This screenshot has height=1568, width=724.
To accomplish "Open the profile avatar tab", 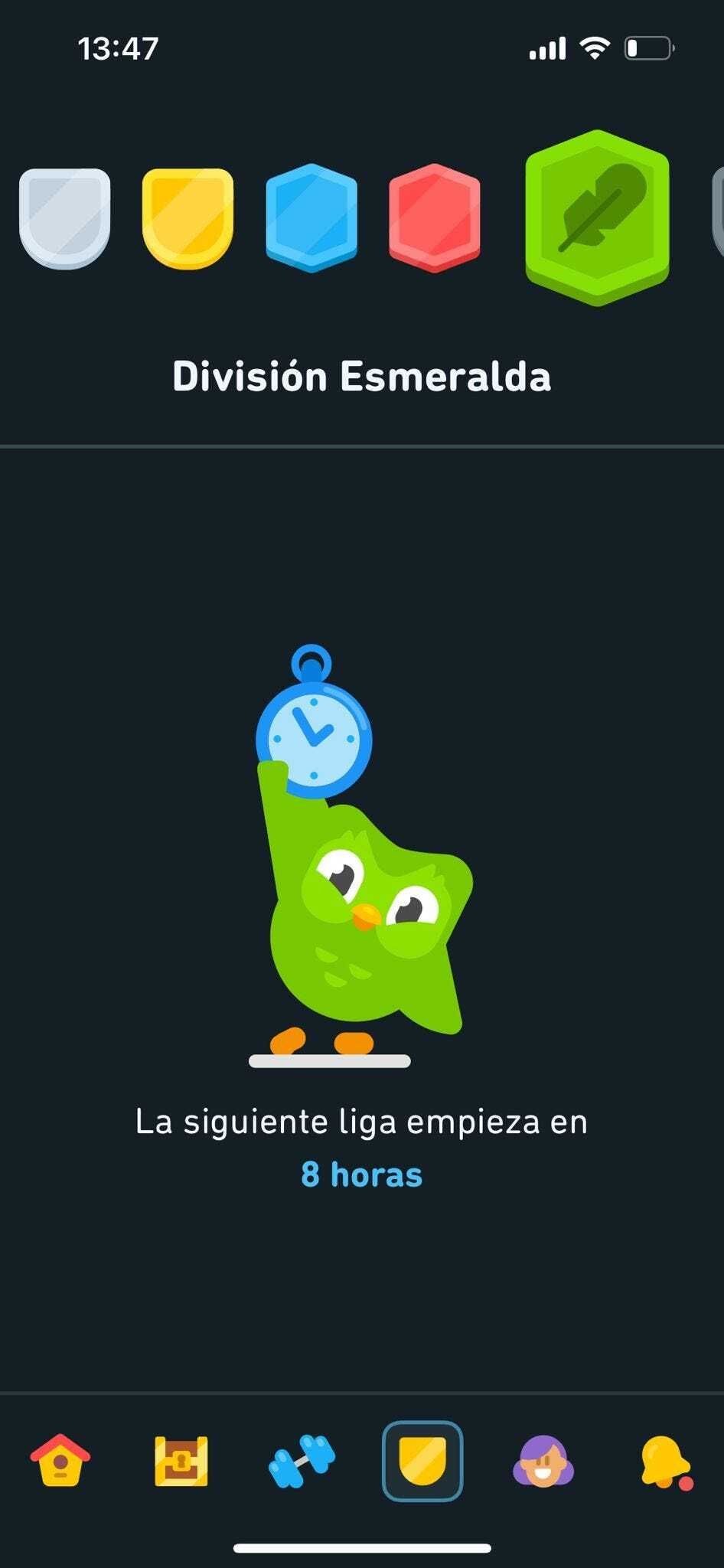I will click(543, 1461).
